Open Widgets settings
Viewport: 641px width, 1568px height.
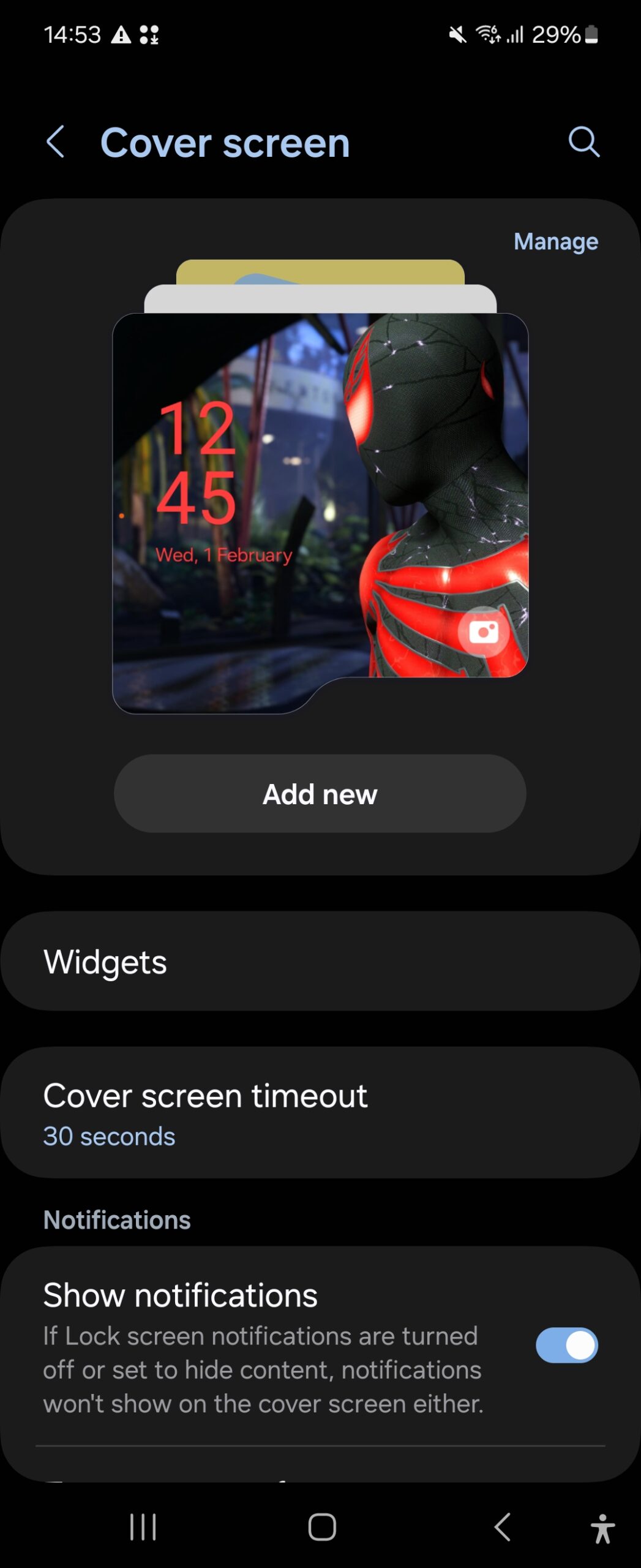point(320,961)
